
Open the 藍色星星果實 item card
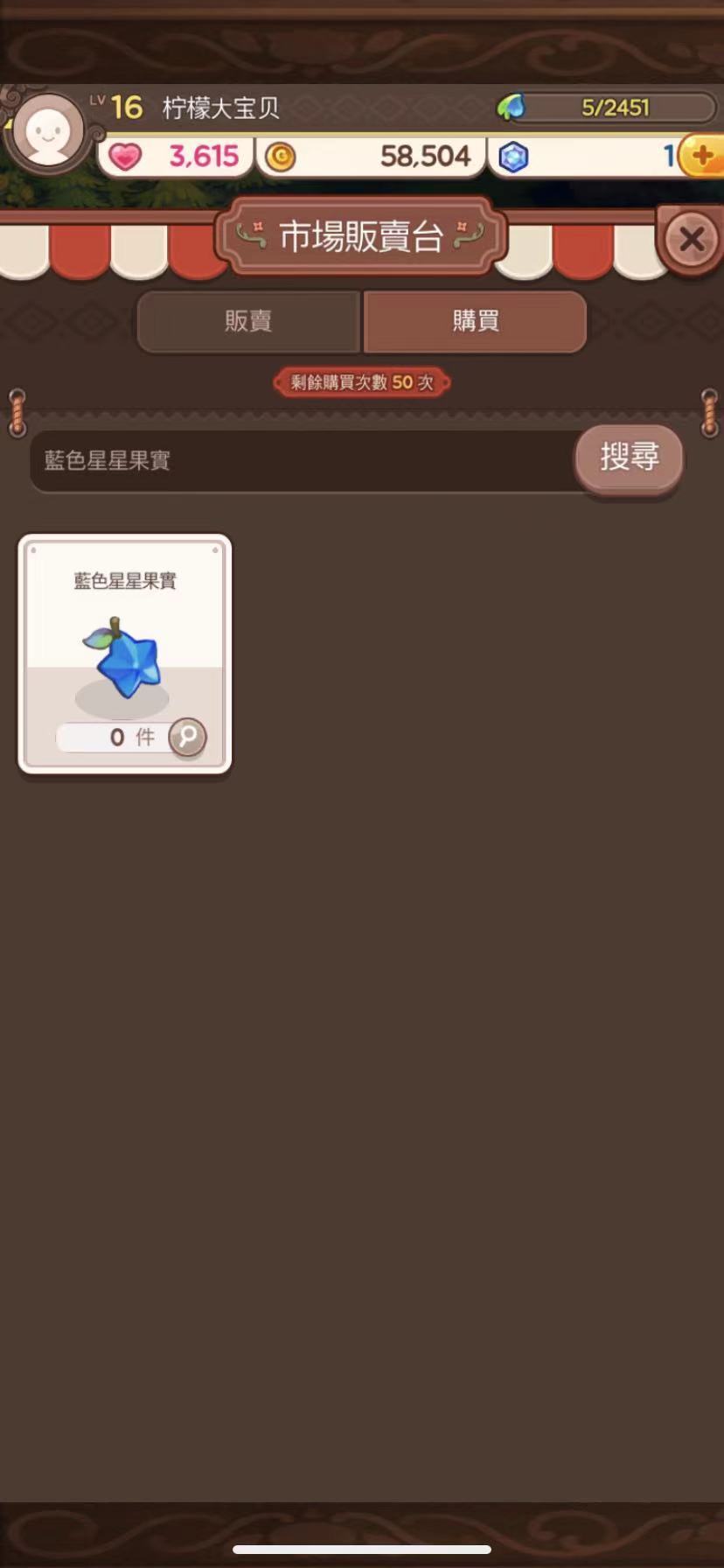125,647
